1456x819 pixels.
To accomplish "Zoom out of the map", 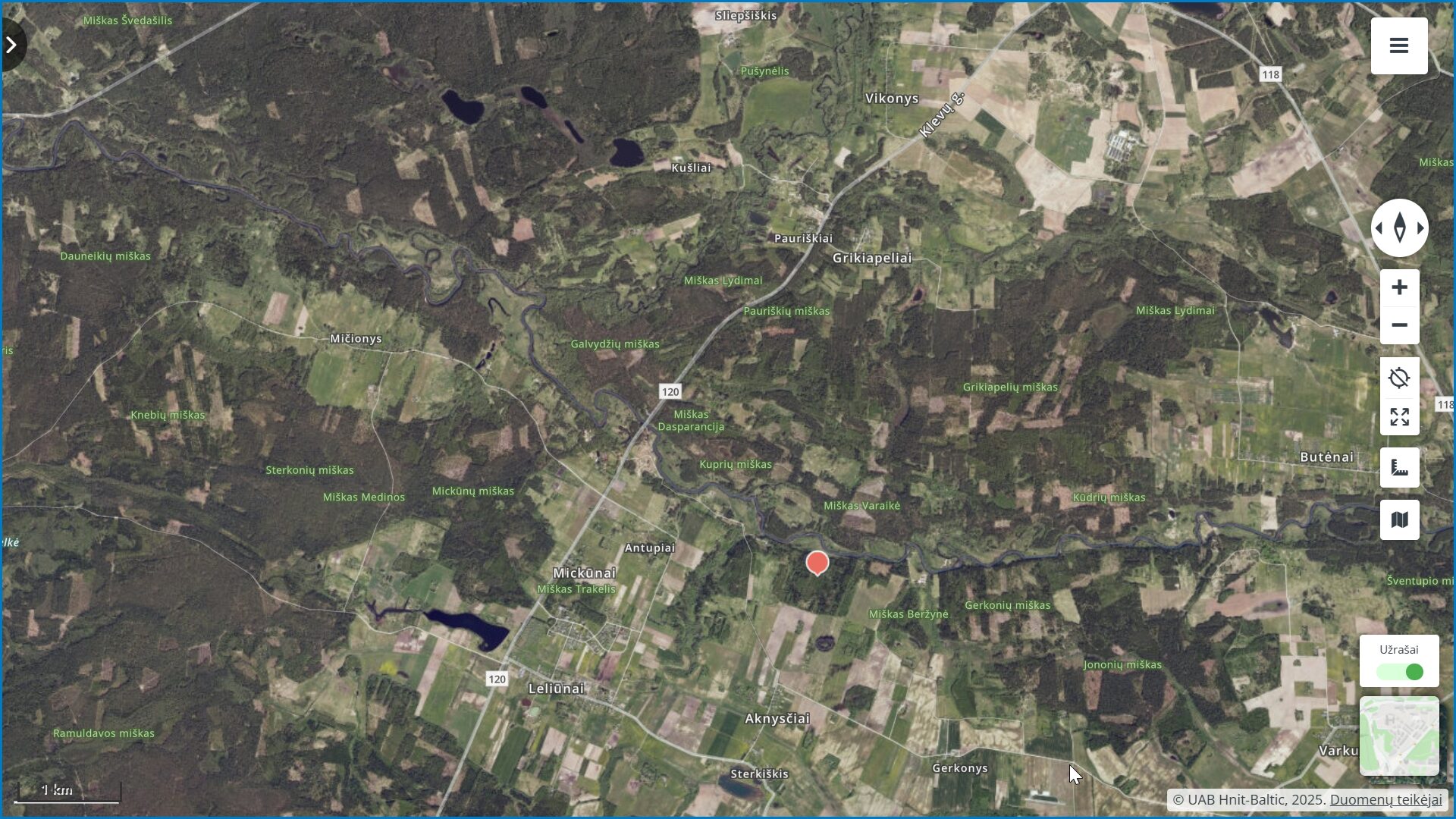I will click(1400, 325).
